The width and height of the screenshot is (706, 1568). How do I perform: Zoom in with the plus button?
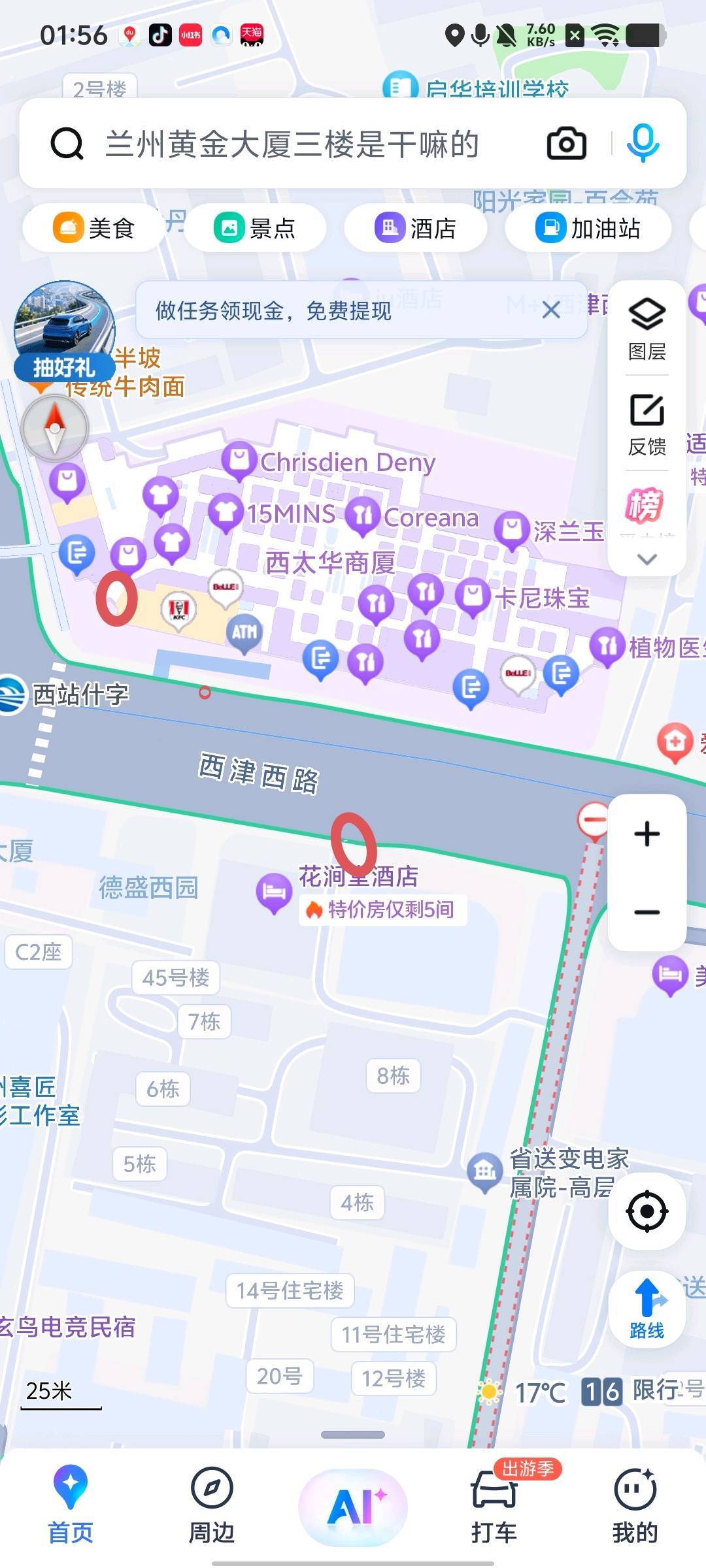click(x=647, y=834)
